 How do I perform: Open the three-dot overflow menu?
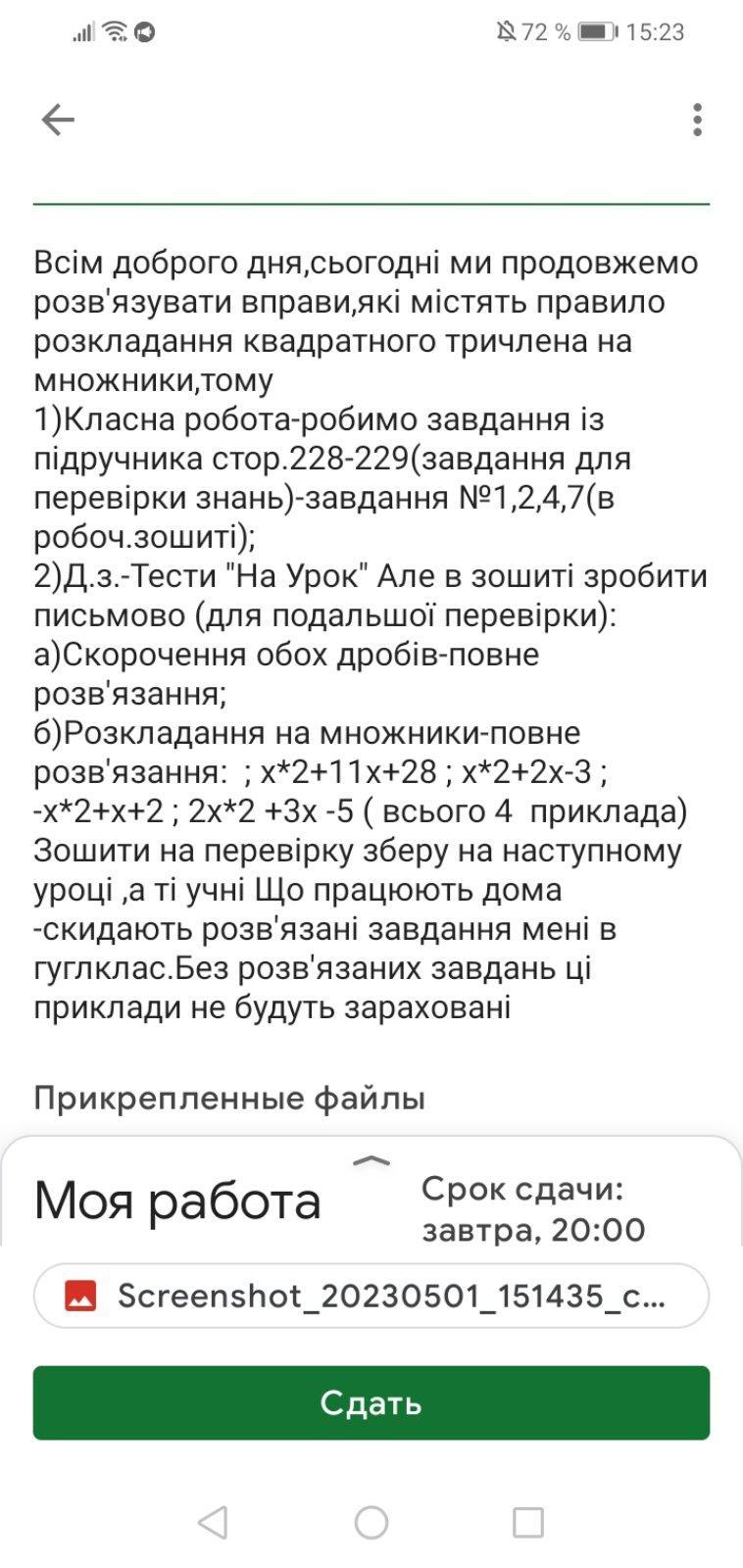pos(697,120)
